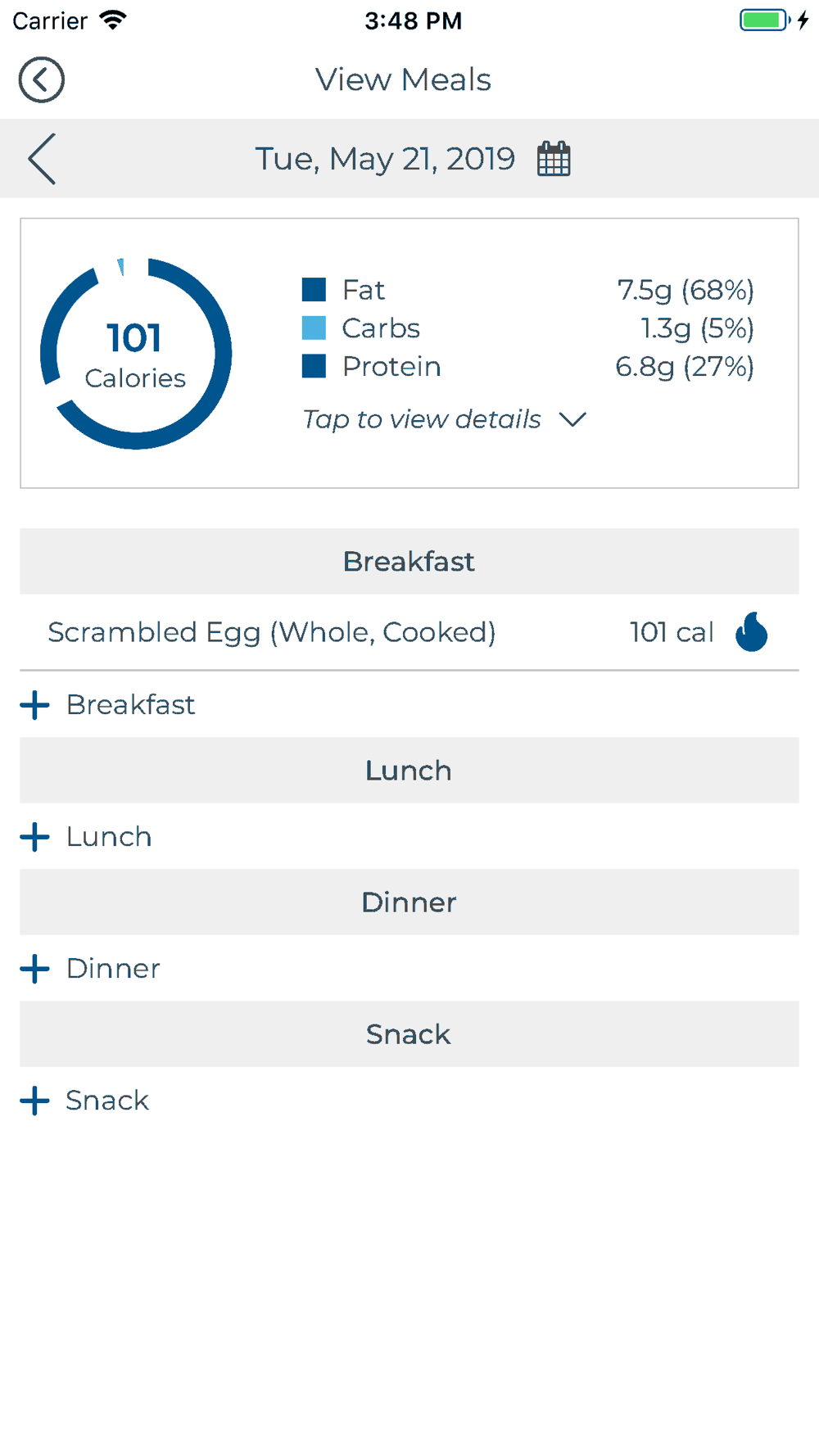Add a food to Snack

[x=84, y=1101]
